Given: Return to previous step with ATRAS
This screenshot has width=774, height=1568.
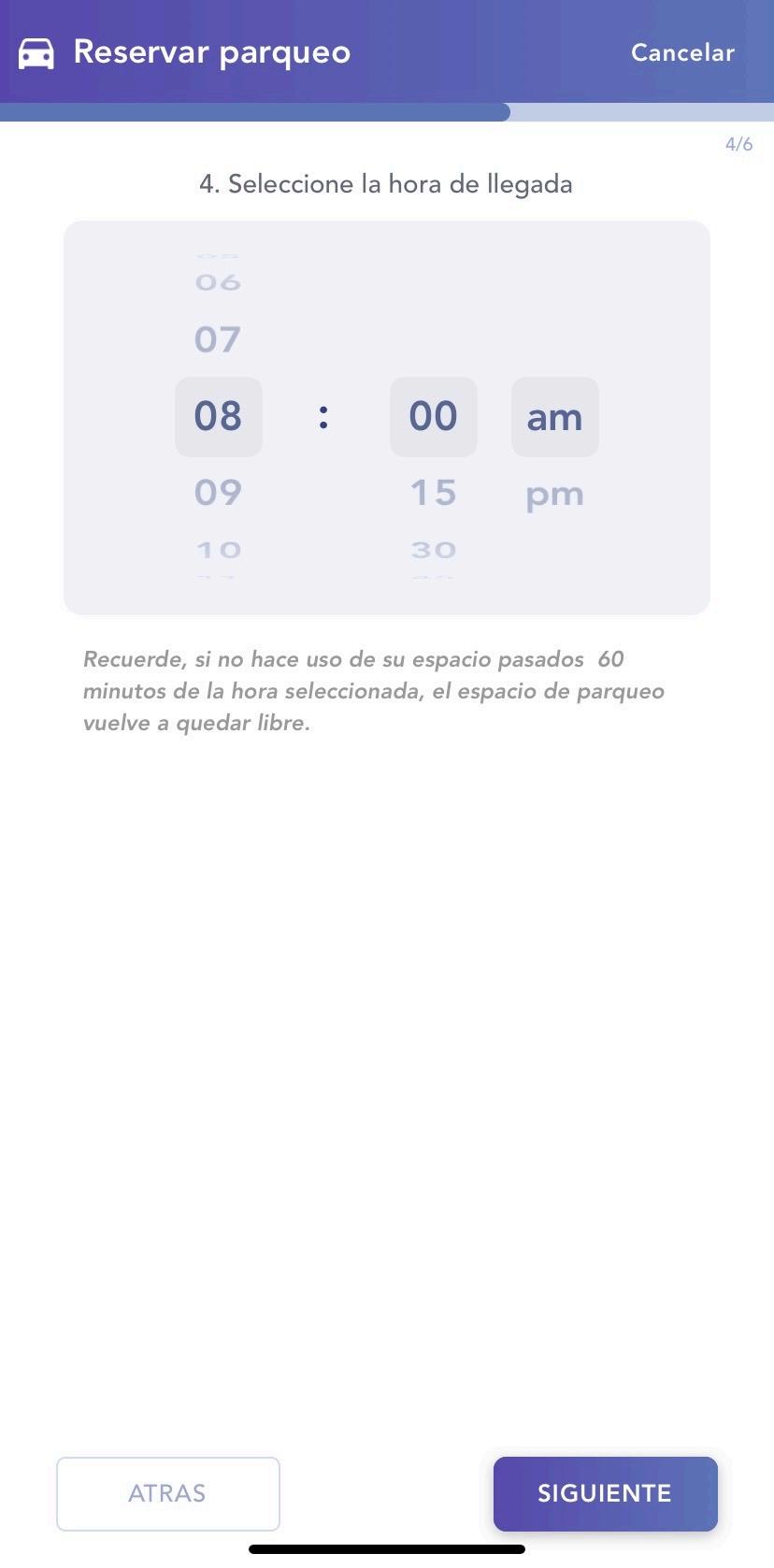Looking at the screenshot, I should [x=168, y=1493].
